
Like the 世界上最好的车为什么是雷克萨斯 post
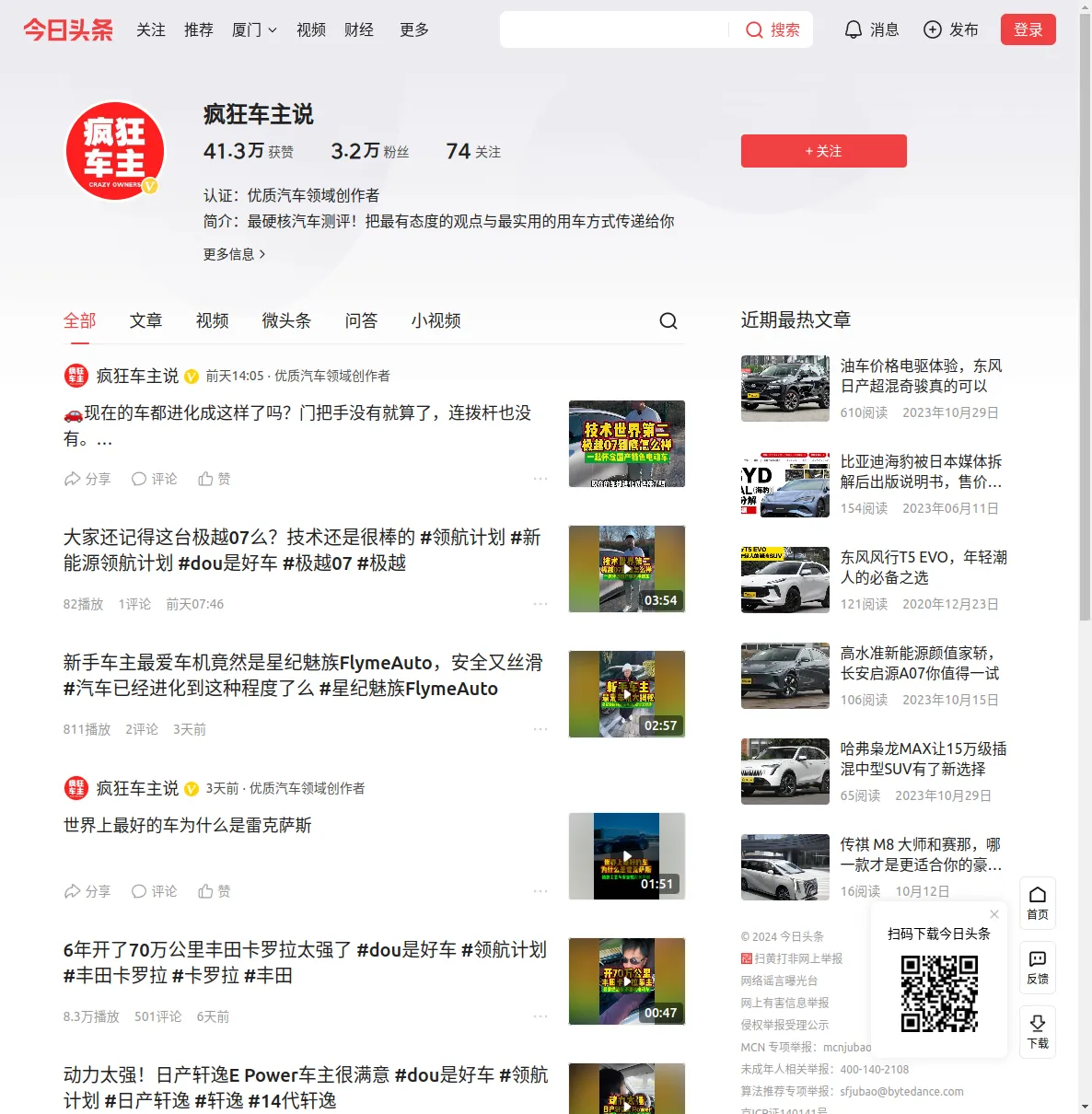point(215,891)
